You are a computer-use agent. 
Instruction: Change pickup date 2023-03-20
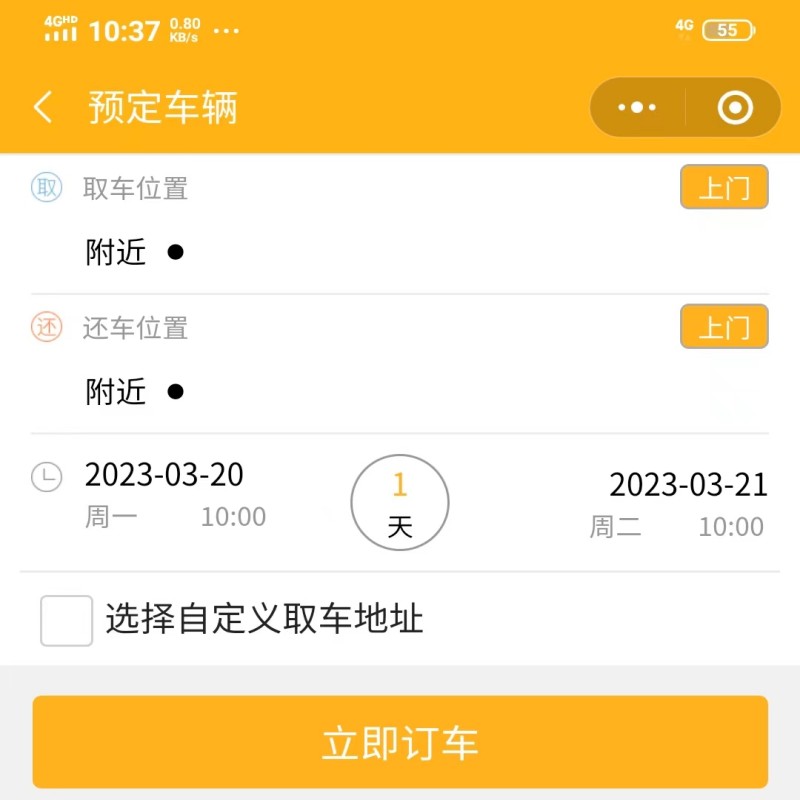coord(165,475)
